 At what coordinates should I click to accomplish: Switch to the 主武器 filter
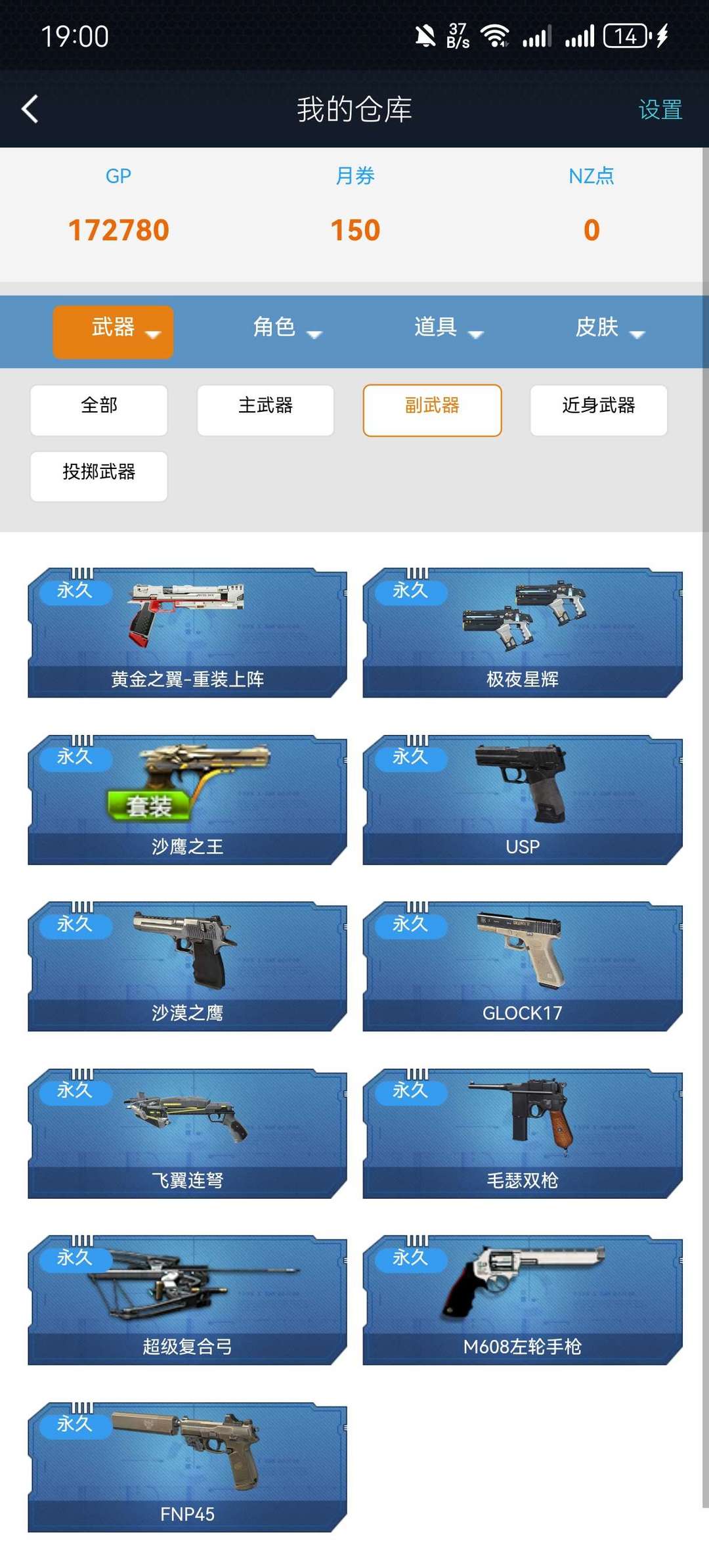(x=265, y=409)
